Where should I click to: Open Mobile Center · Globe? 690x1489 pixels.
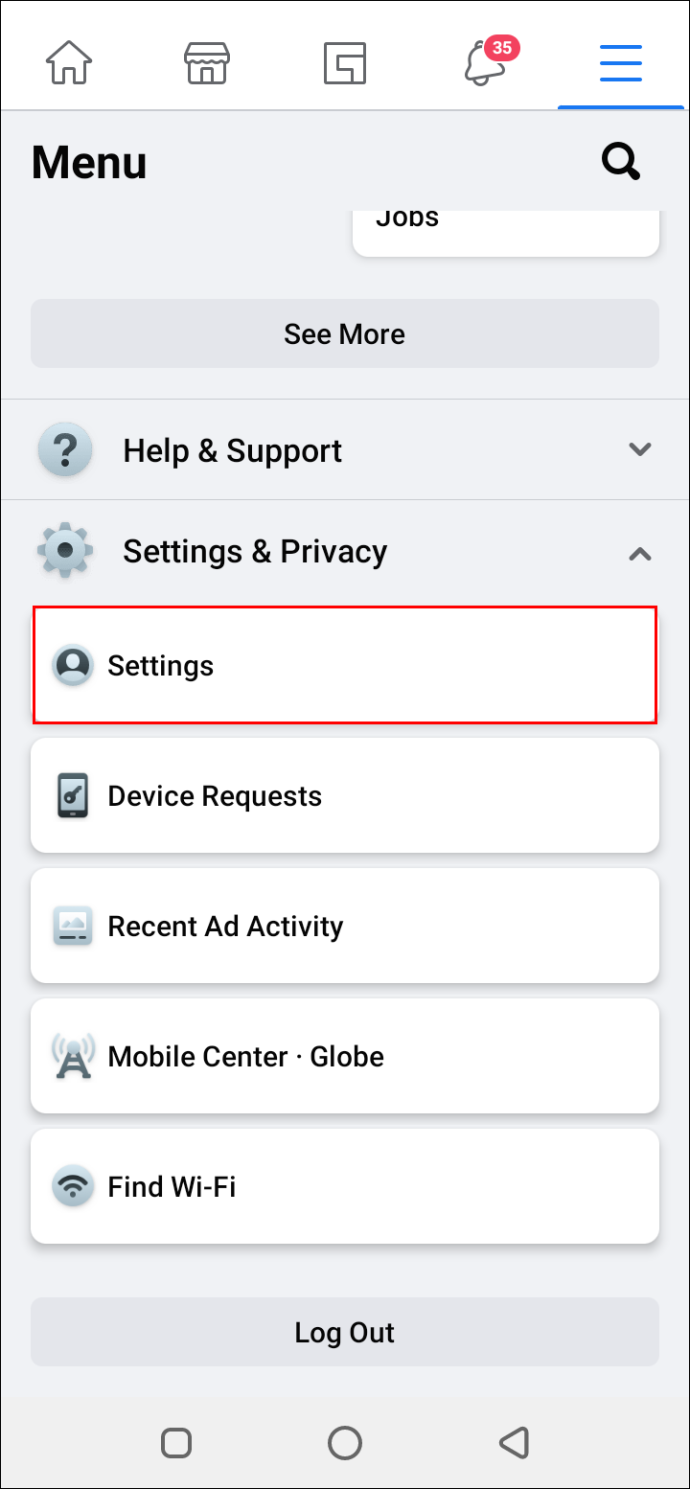click(345, 1056)
